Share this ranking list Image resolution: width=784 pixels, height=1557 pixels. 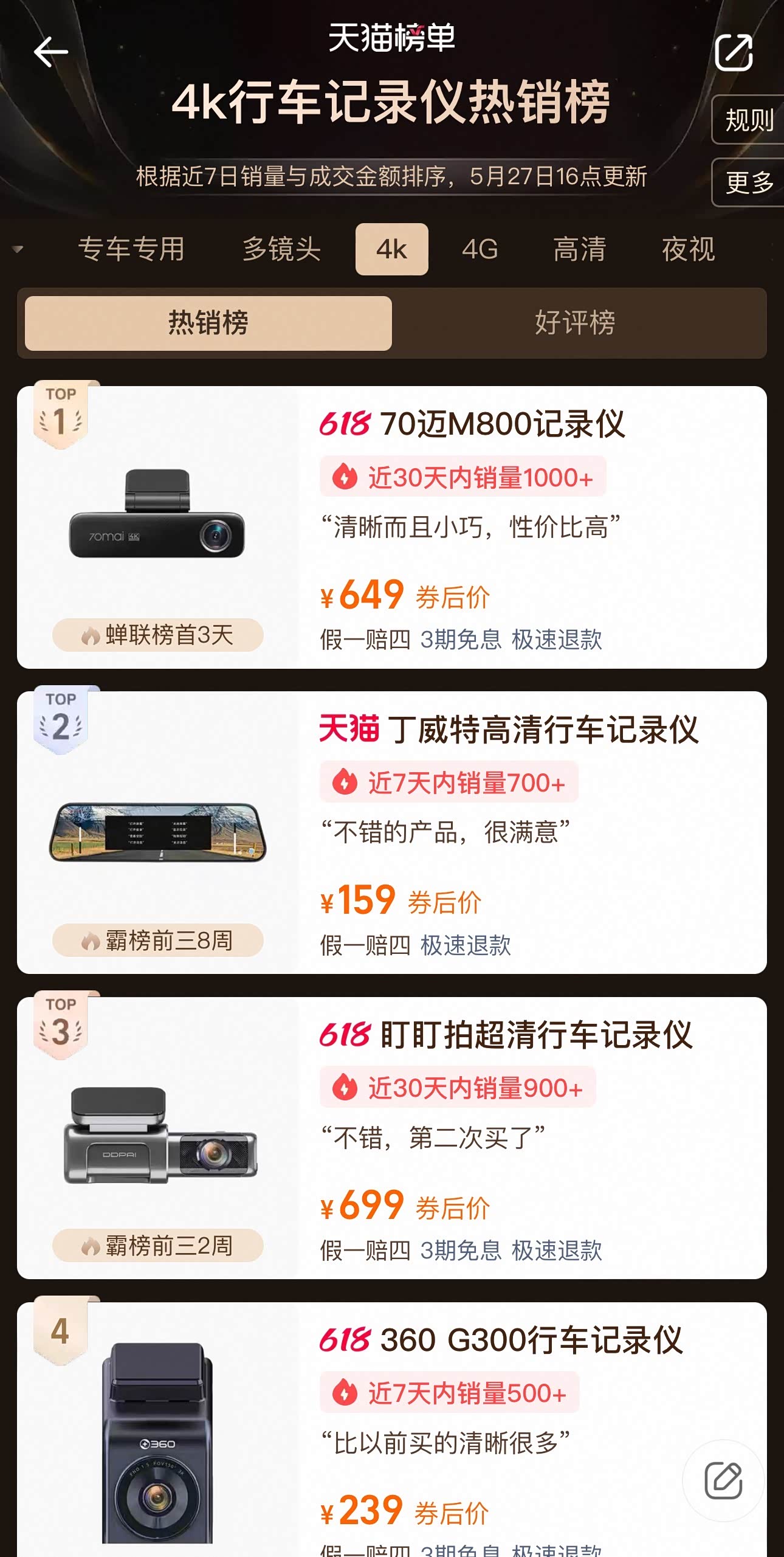click(734, 53)
